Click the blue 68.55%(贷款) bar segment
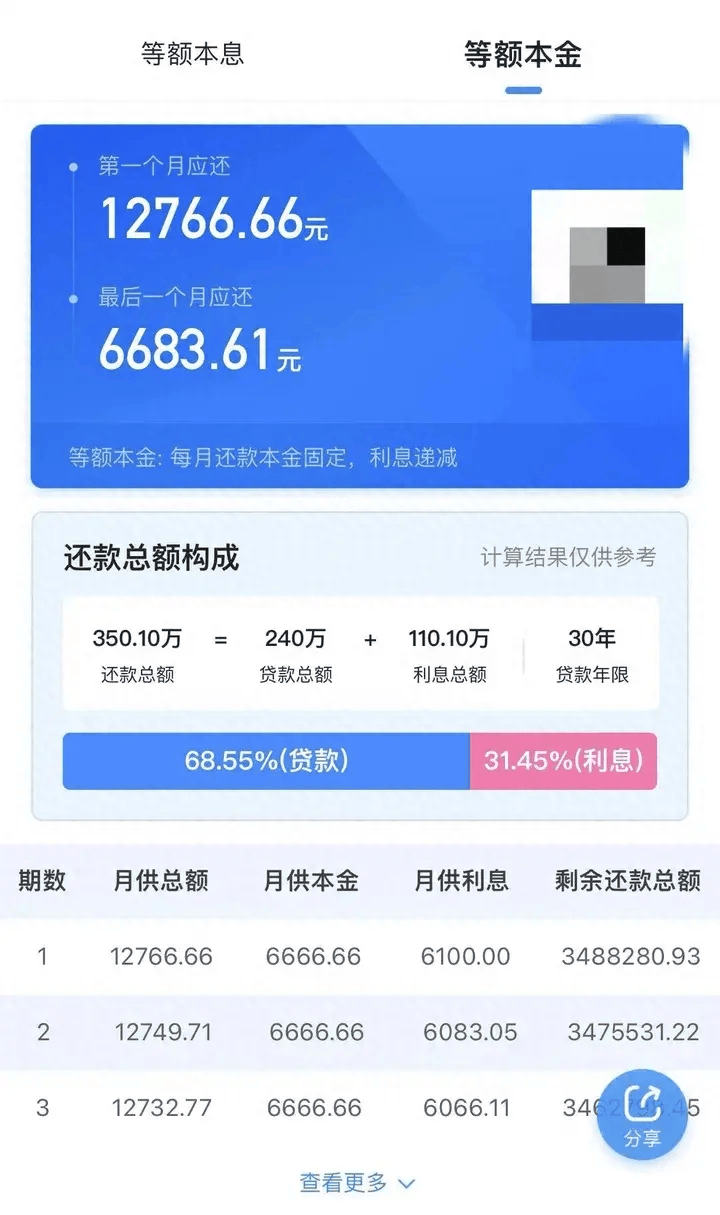This screenshot has height=1215, width=720. point(265,761)
